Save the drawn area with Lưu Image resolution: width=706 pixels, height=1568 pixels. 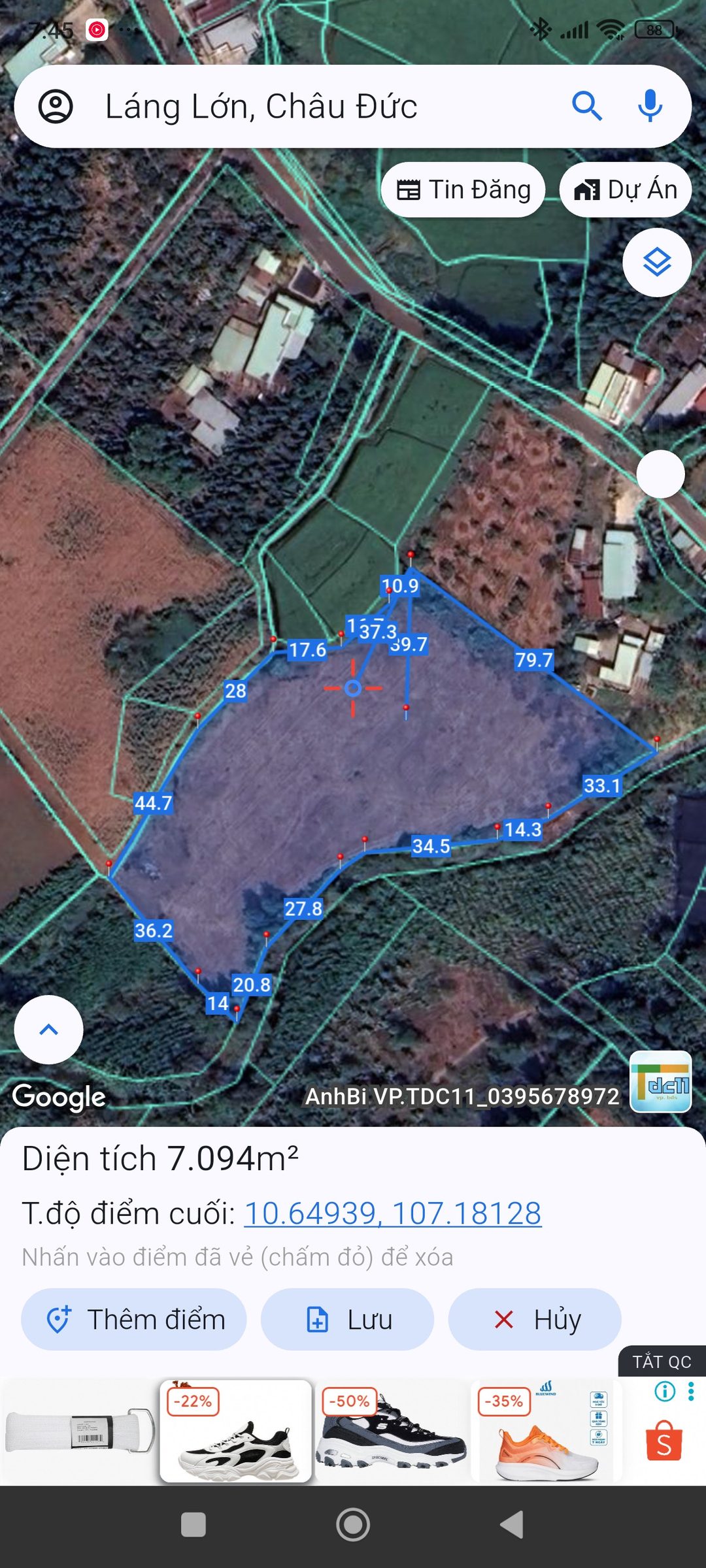pos(347,1319)
